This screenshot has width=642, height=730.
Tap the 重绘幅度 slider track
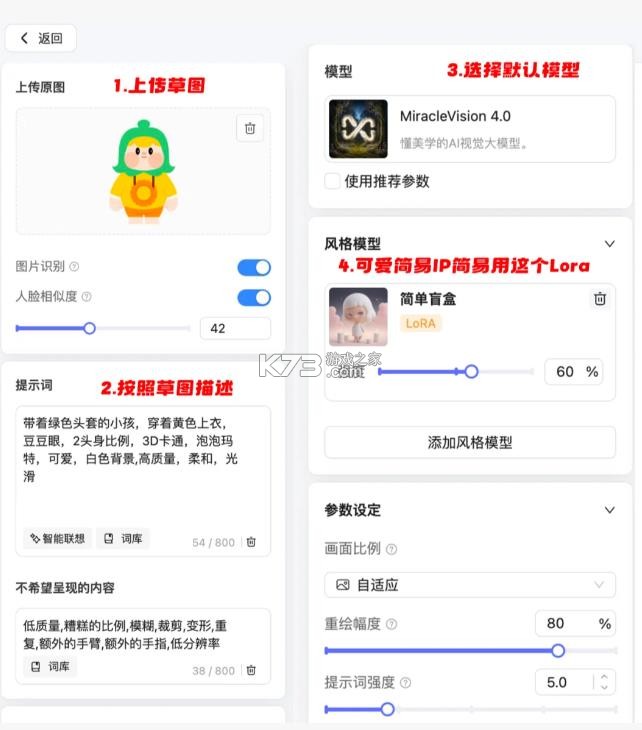(x=440, y=651)
